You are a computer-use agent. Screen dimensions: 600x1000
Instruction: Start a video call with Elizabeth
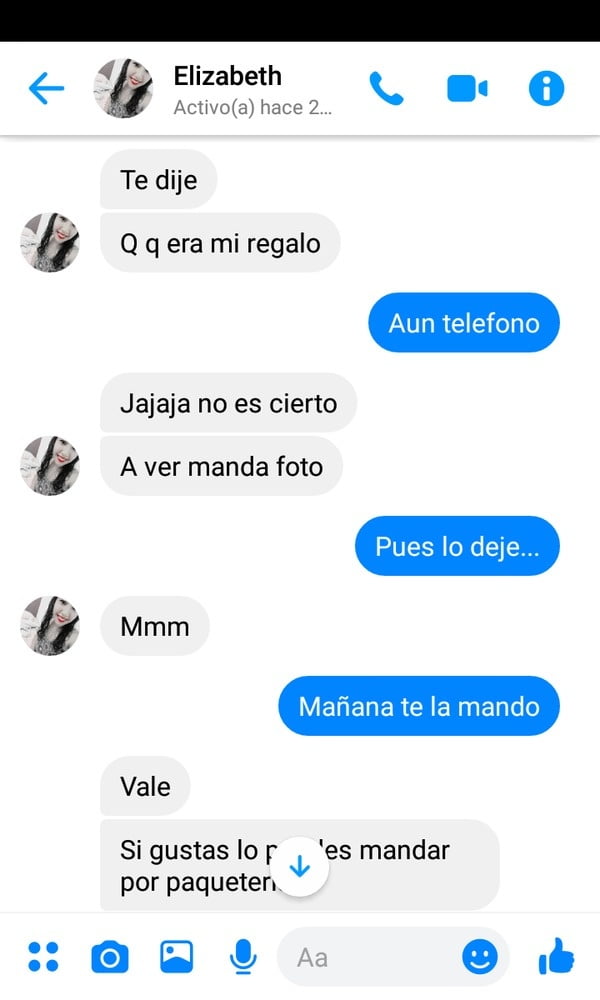(x=467, y=88)
